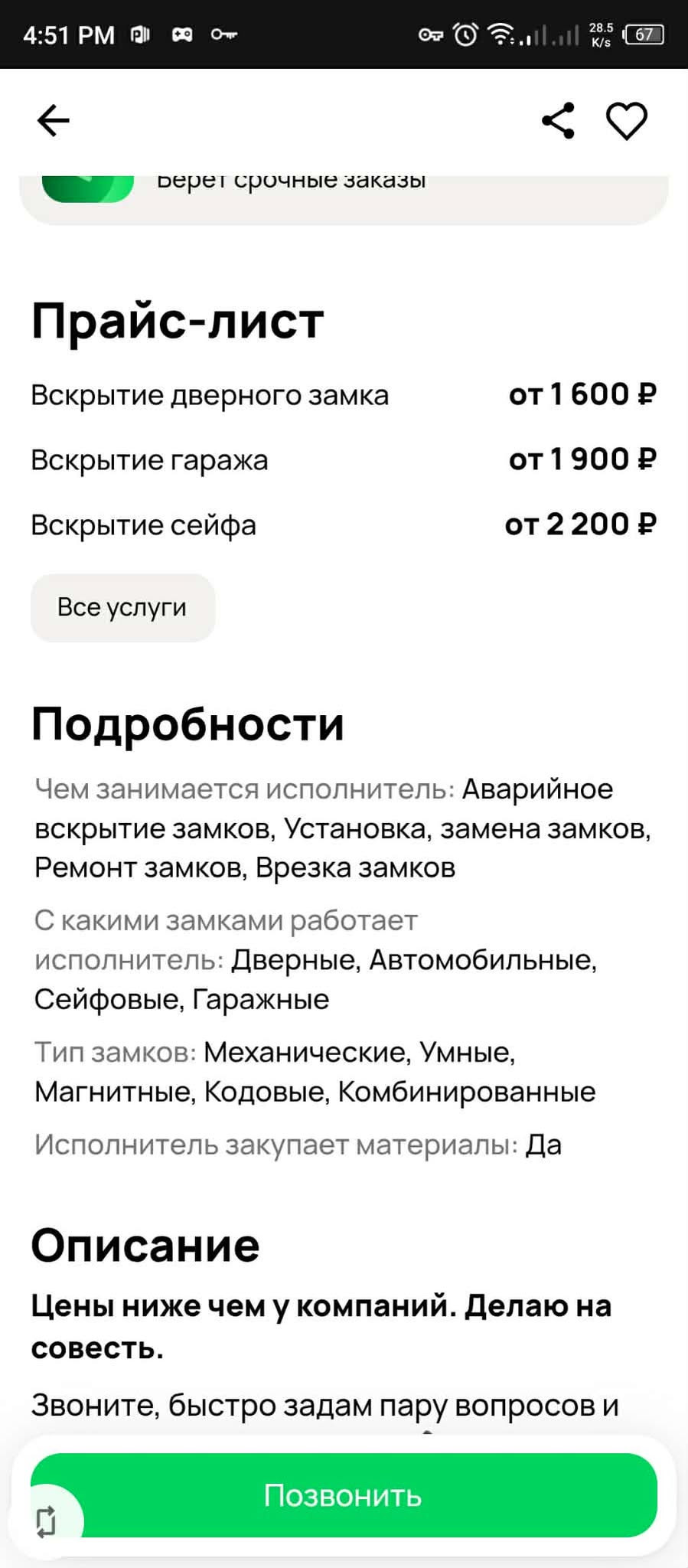Share this listing
The width and height of the screenshot is (688, 1568).
point(558,120)
